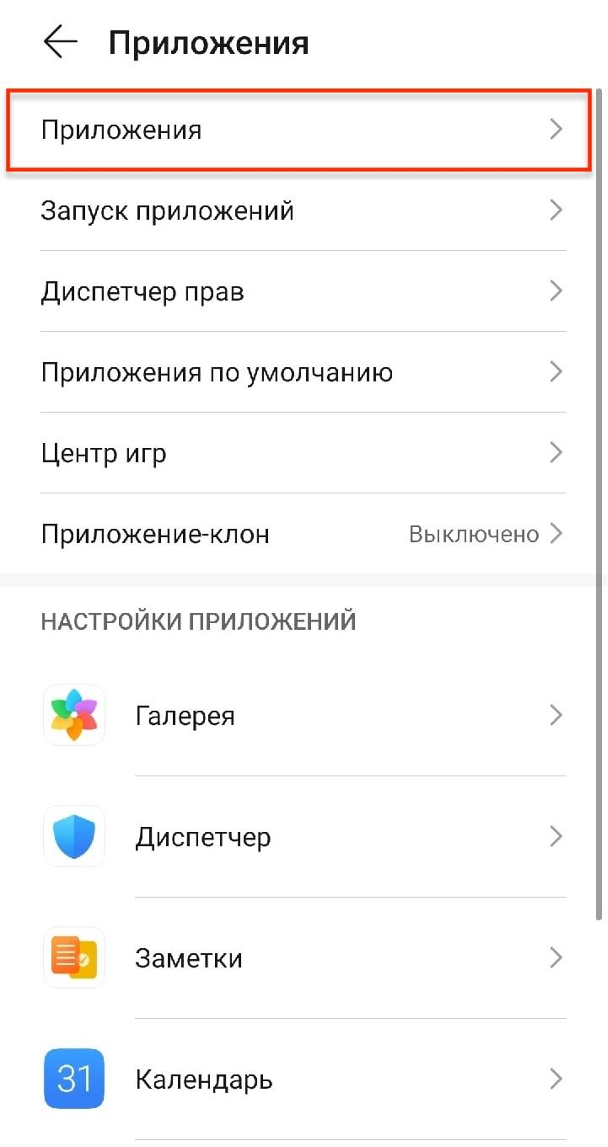
Task: Go back using the arrow icon
Action: pos(61,43)
